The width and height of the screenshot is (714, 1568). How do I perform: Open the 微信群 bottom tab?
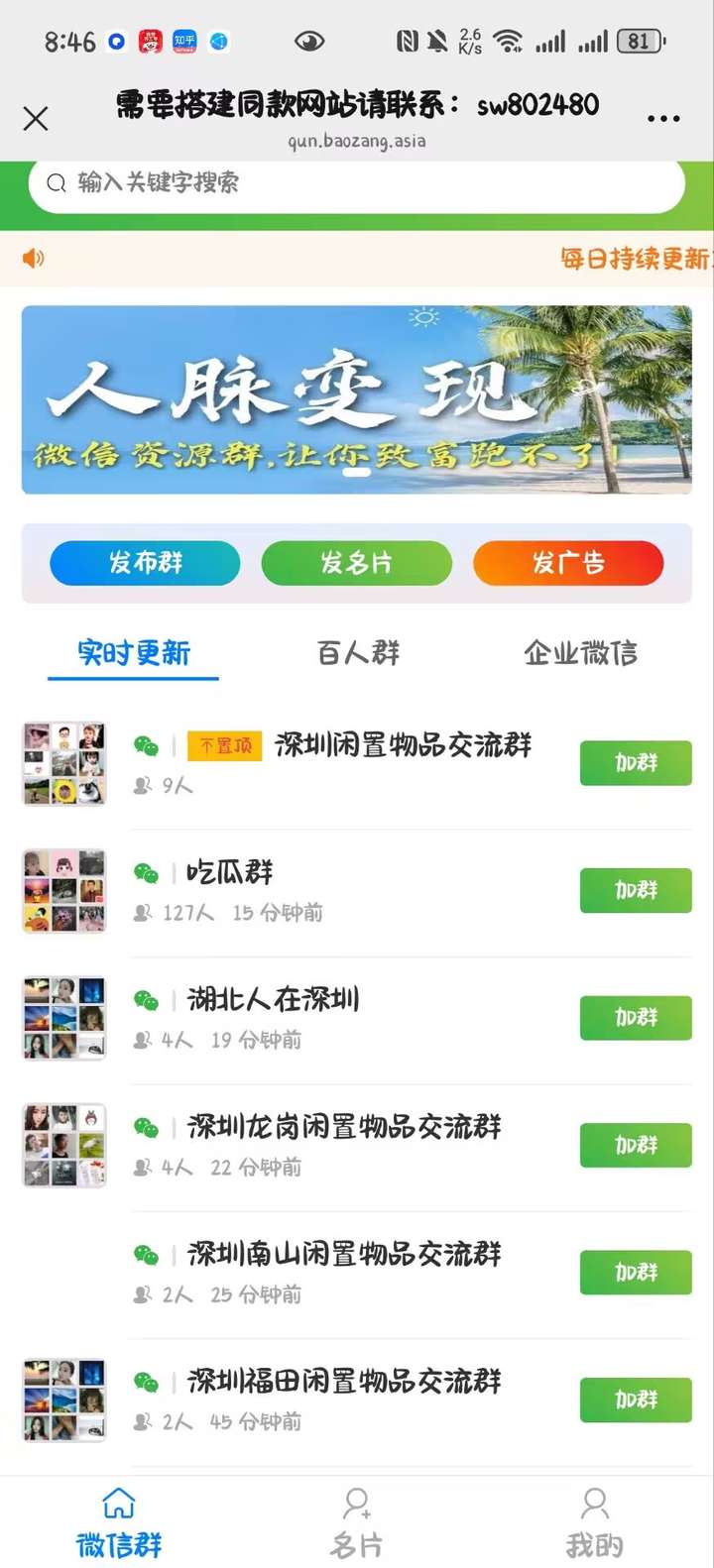point(119,1522)
